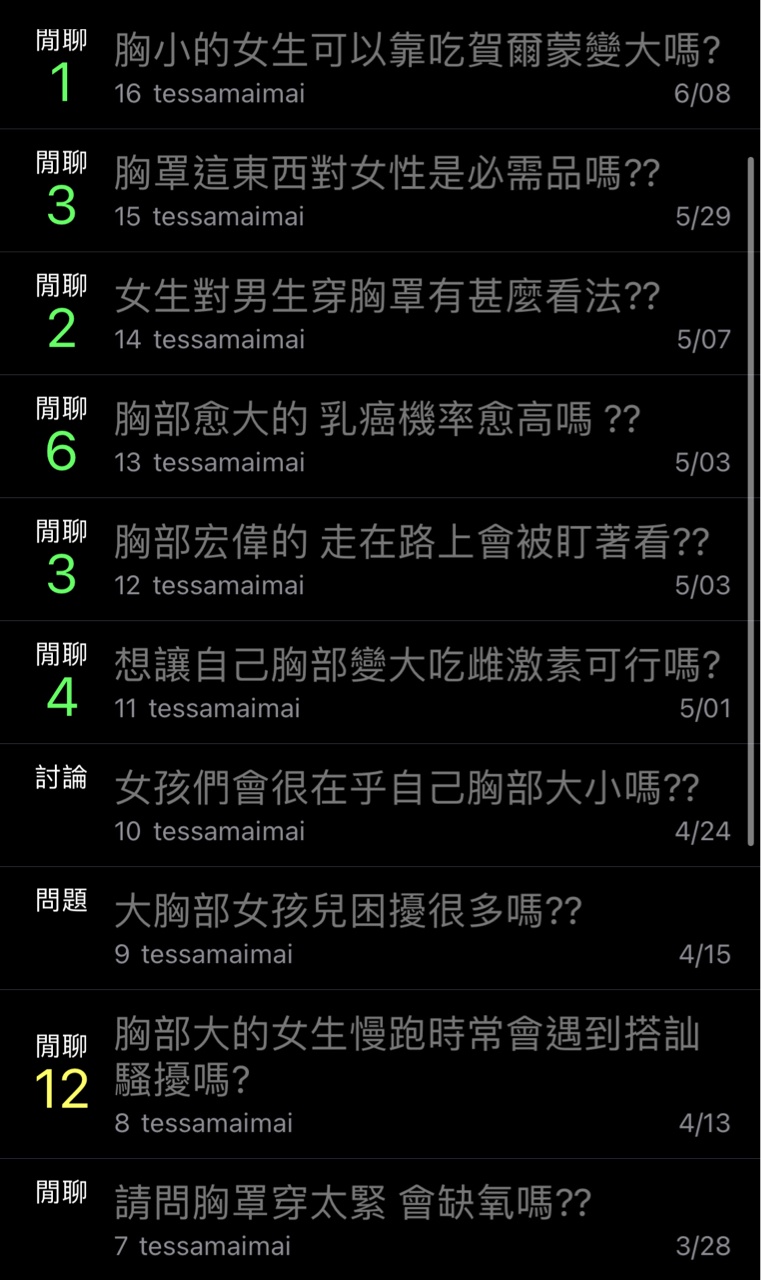The width and height of the screenshot is (761, 1280).
Task: Open post 胸小的女生可以靠吃賀爾蒙變大嗎
Action: 418,49
